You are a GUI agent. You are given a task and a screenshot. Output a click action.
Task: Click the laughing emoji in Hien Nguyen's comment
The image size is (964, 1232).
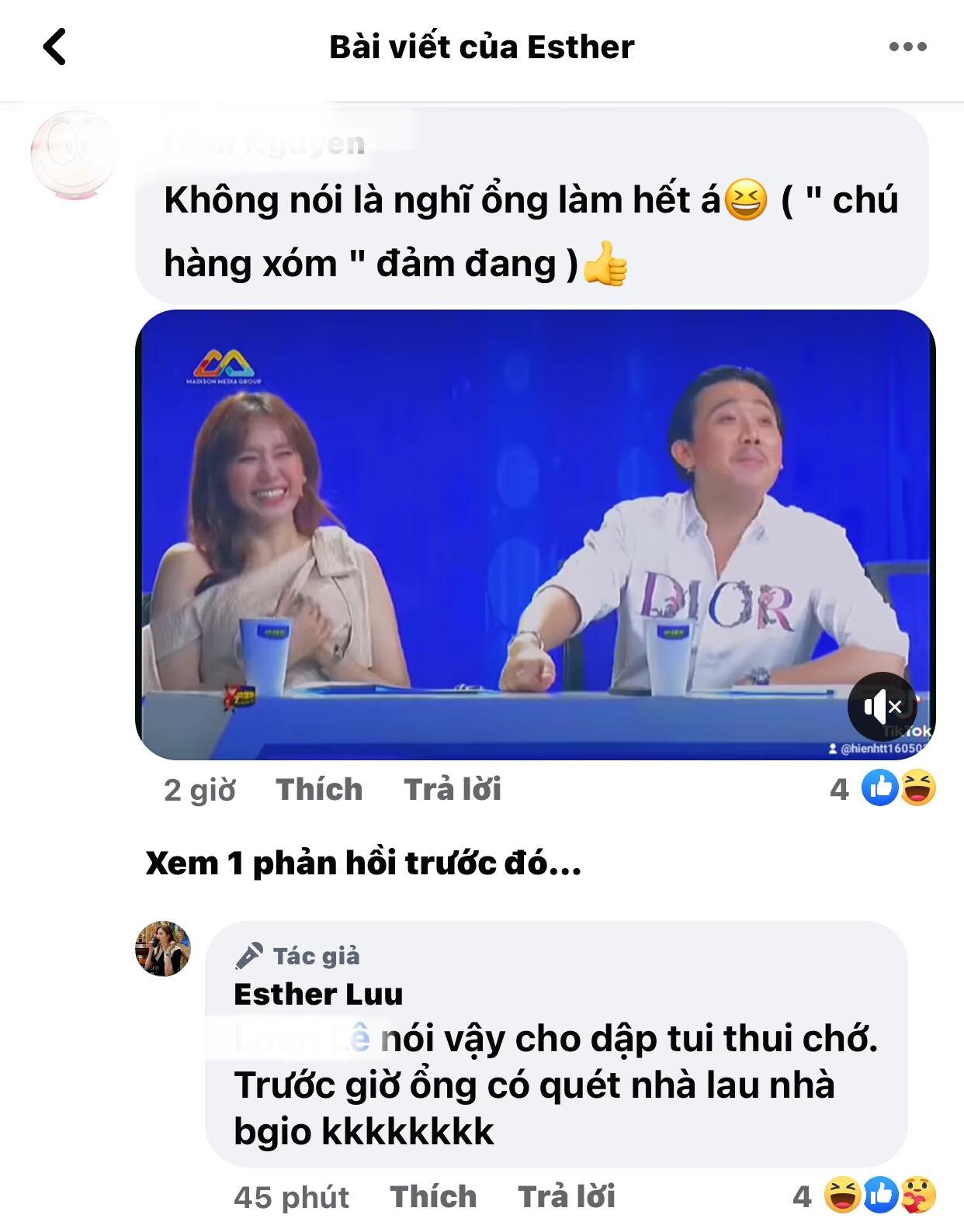tap(743, 200)
